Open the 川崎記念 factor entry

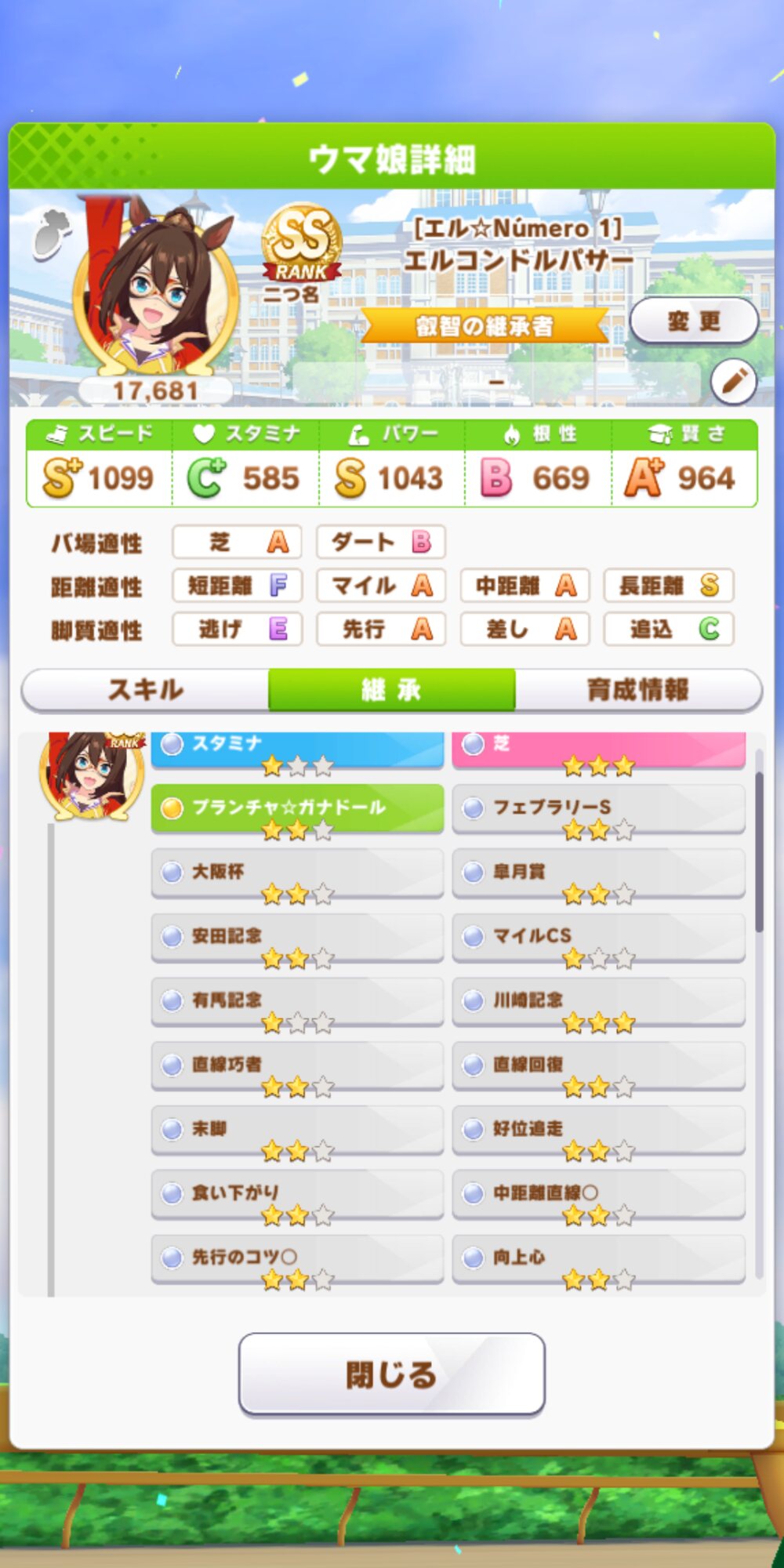pyautogui.click(x=598, y=1001)
